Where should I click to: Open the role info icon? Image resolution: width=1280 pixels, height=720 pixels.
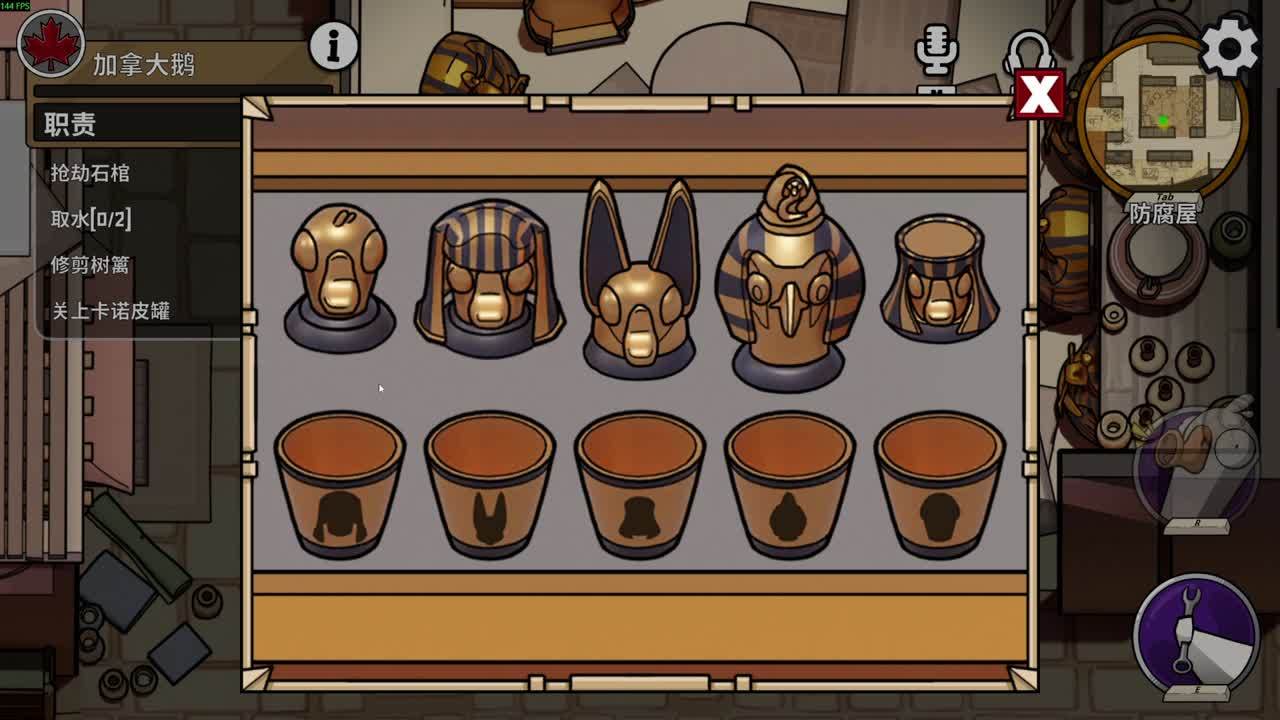tap(333, 45)
